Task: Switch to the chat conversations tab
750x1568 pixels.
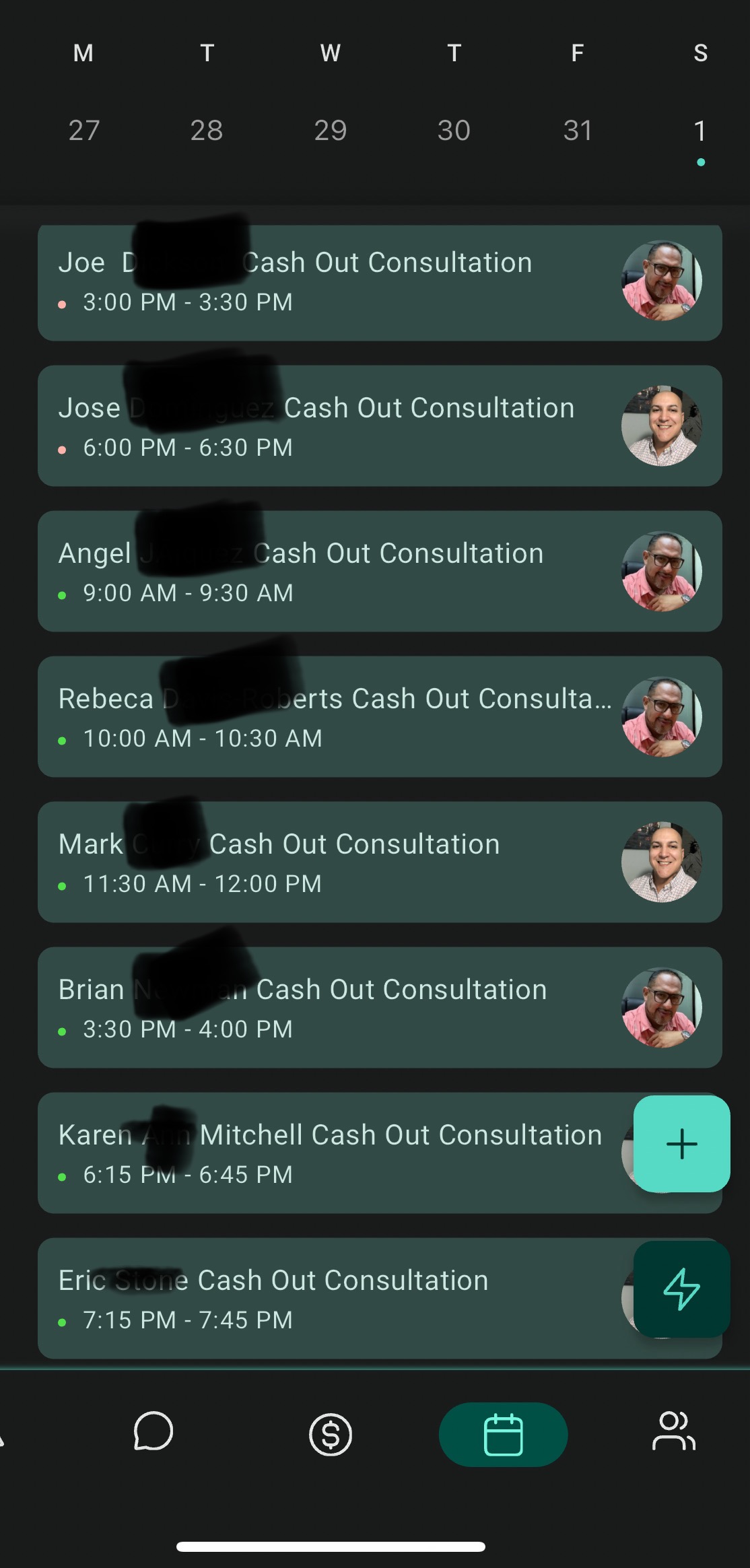Action: (154, 1432)
